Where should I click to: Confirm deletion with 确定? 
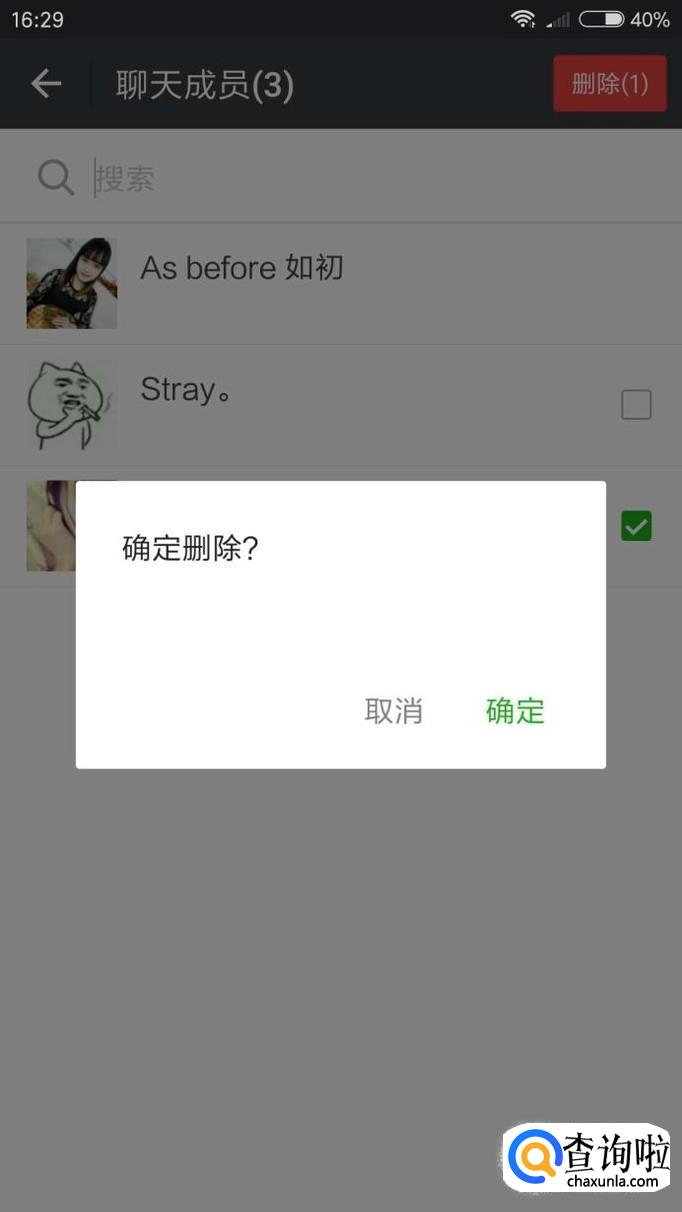(515, 711)
